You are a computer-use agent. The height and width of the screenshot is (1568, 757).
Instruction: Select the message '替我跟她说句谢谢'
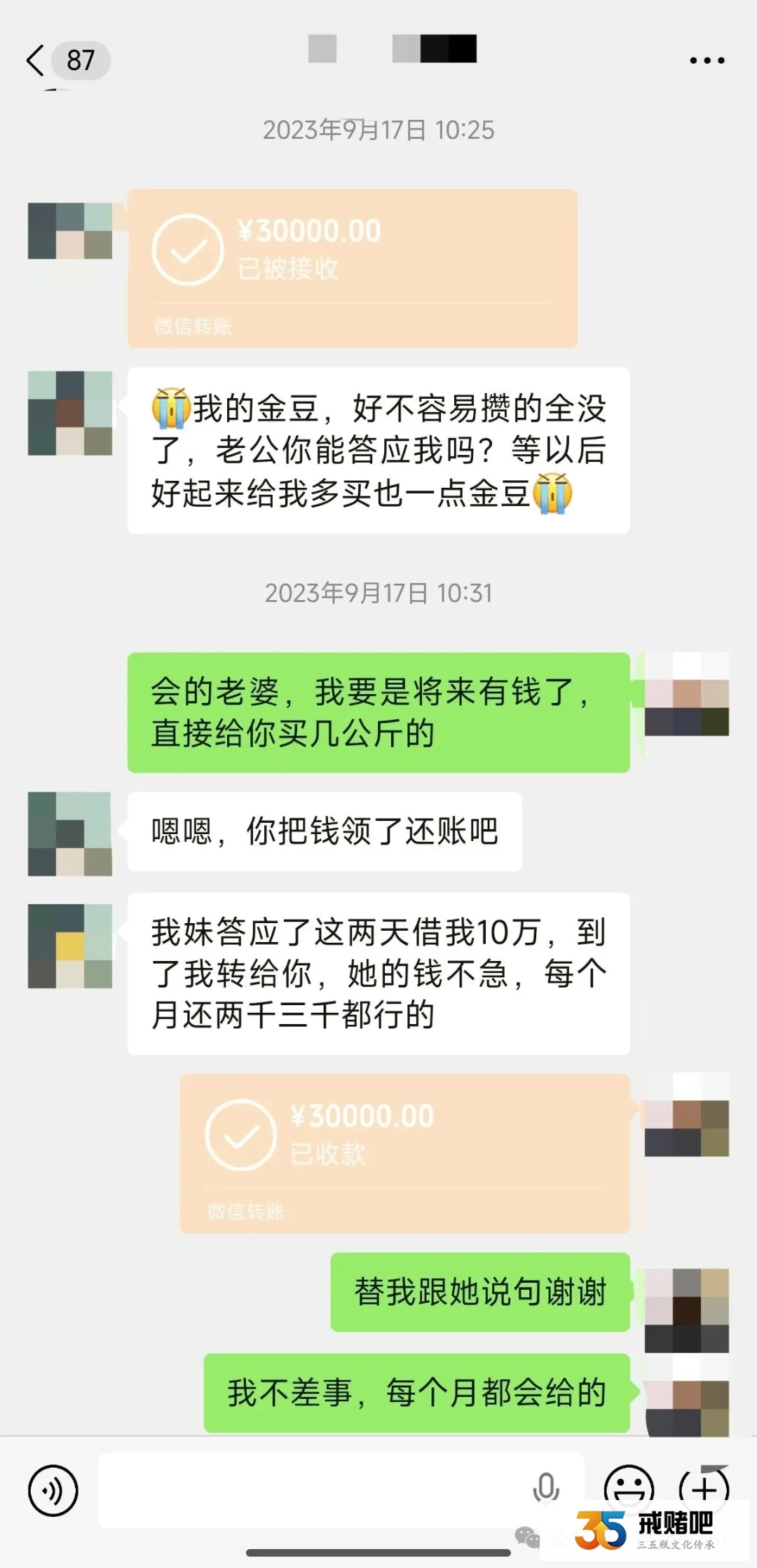point(479,1292)
